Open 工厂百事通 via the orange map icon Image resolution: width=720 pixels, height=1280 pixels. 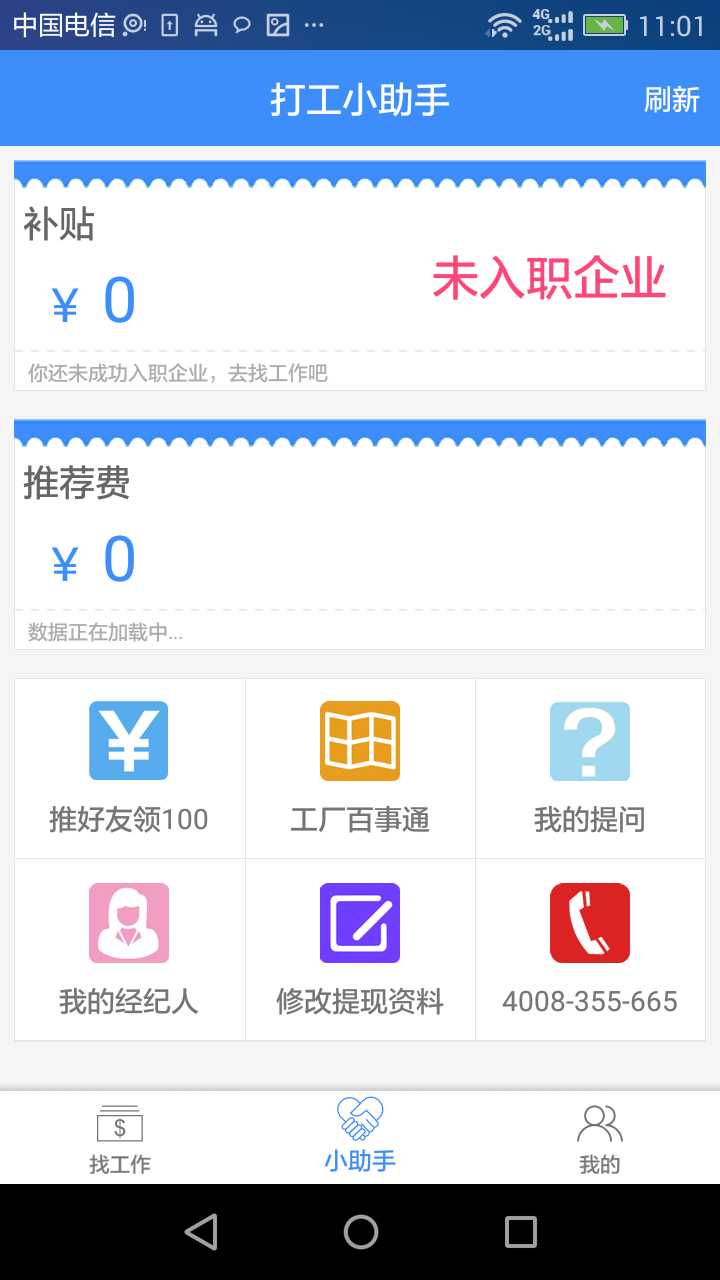360,740
